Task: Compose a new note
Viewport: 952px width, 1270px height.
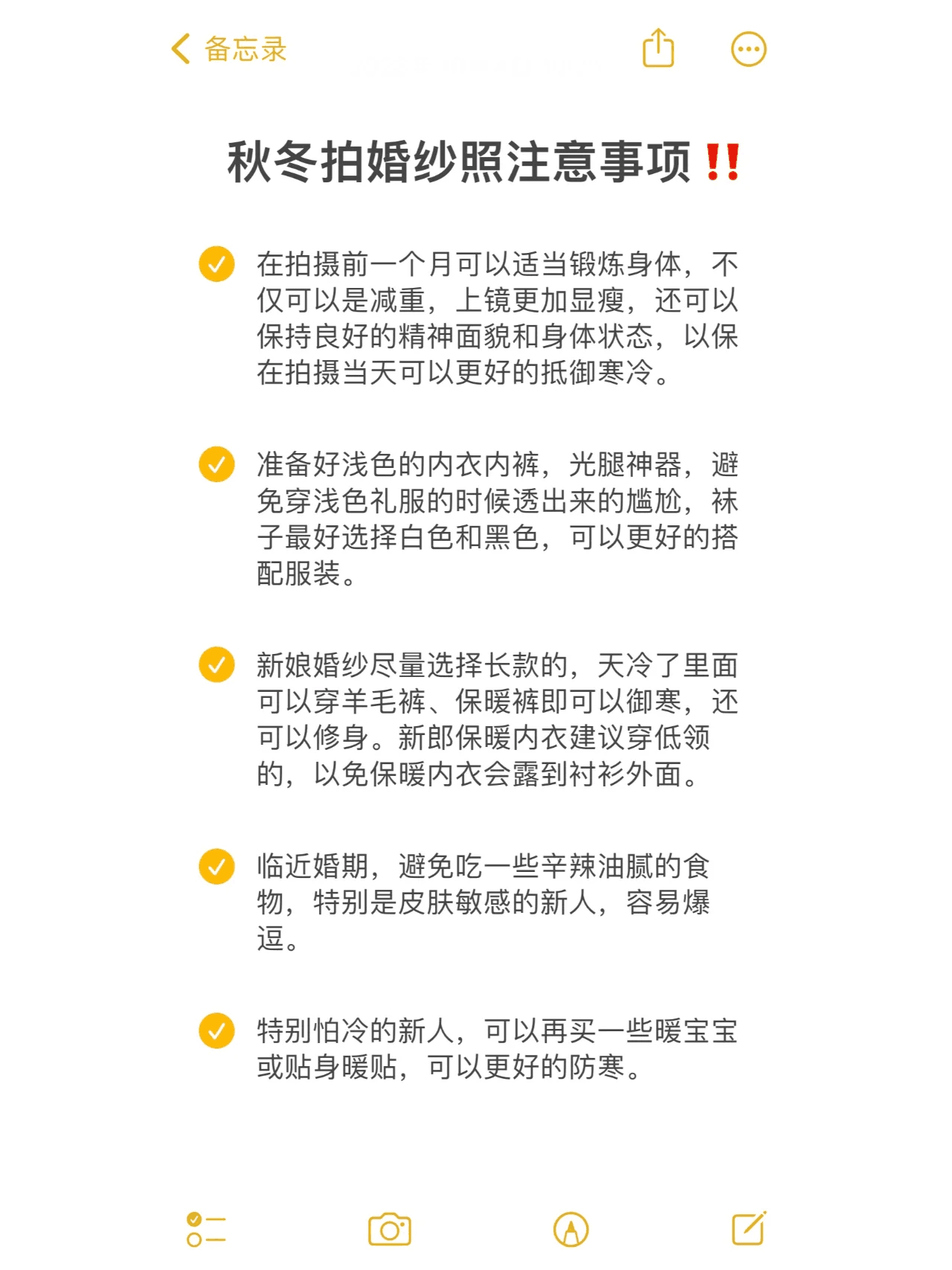Action: point(748,1228)
